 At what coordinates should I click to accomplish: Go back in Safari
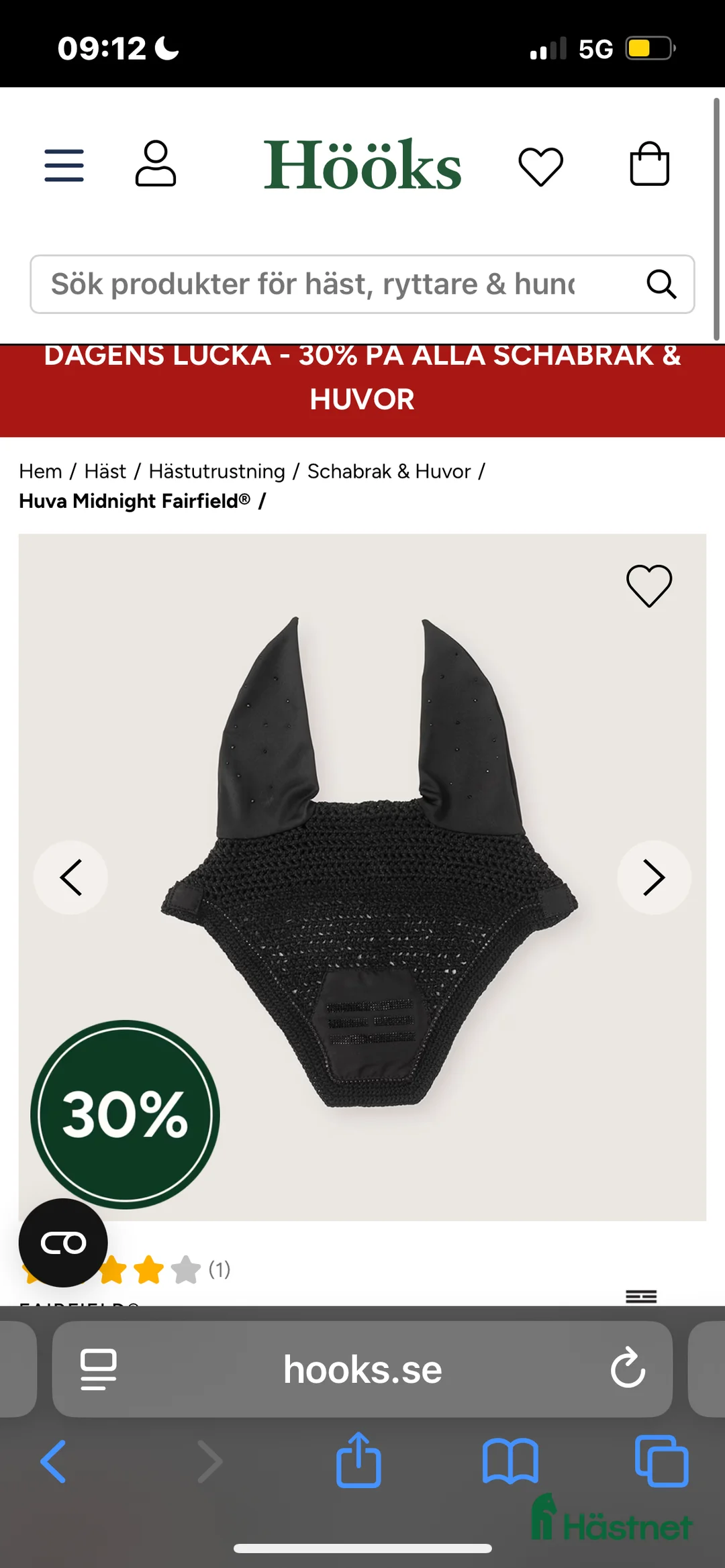coord(54,1461)
